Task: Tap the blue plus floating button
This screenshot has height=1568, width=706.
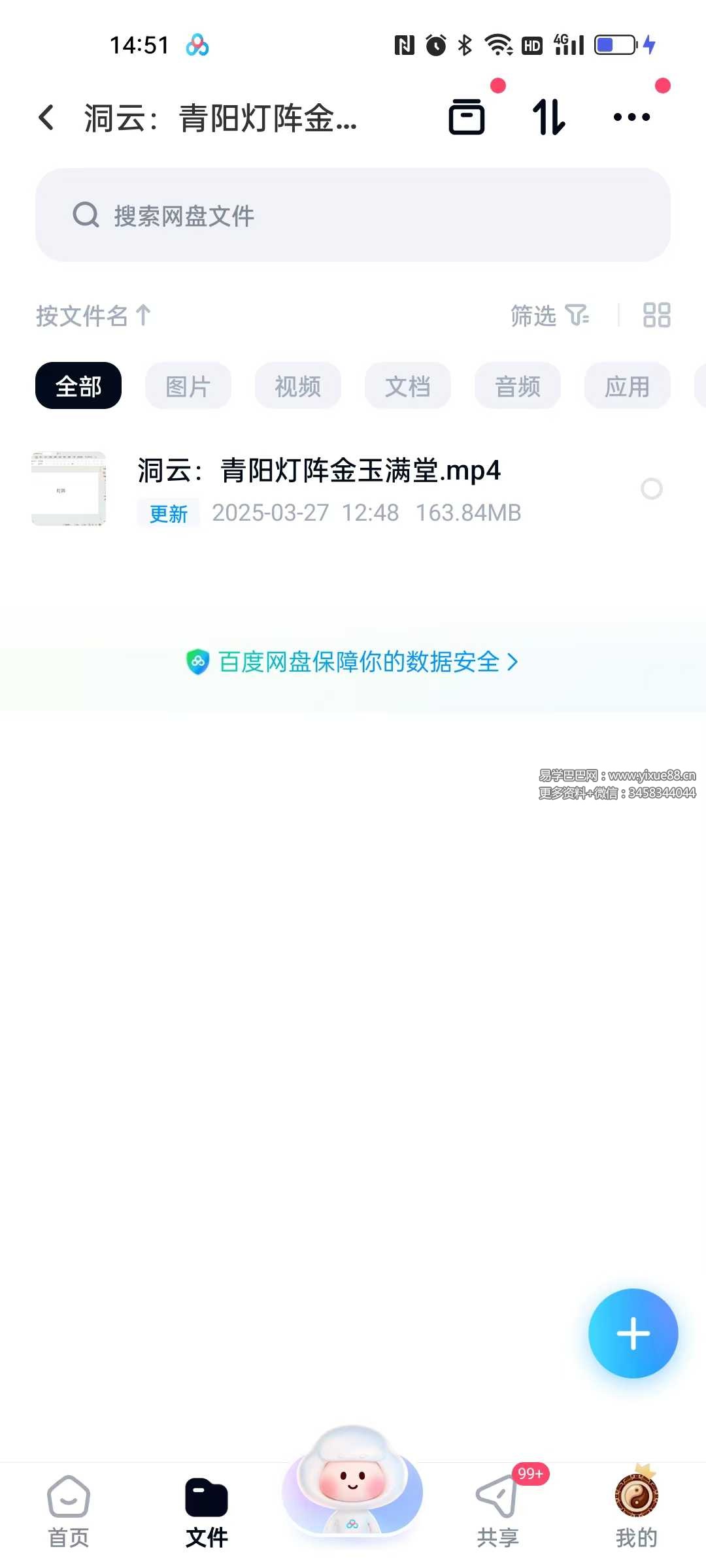Action: point(633,1333)
